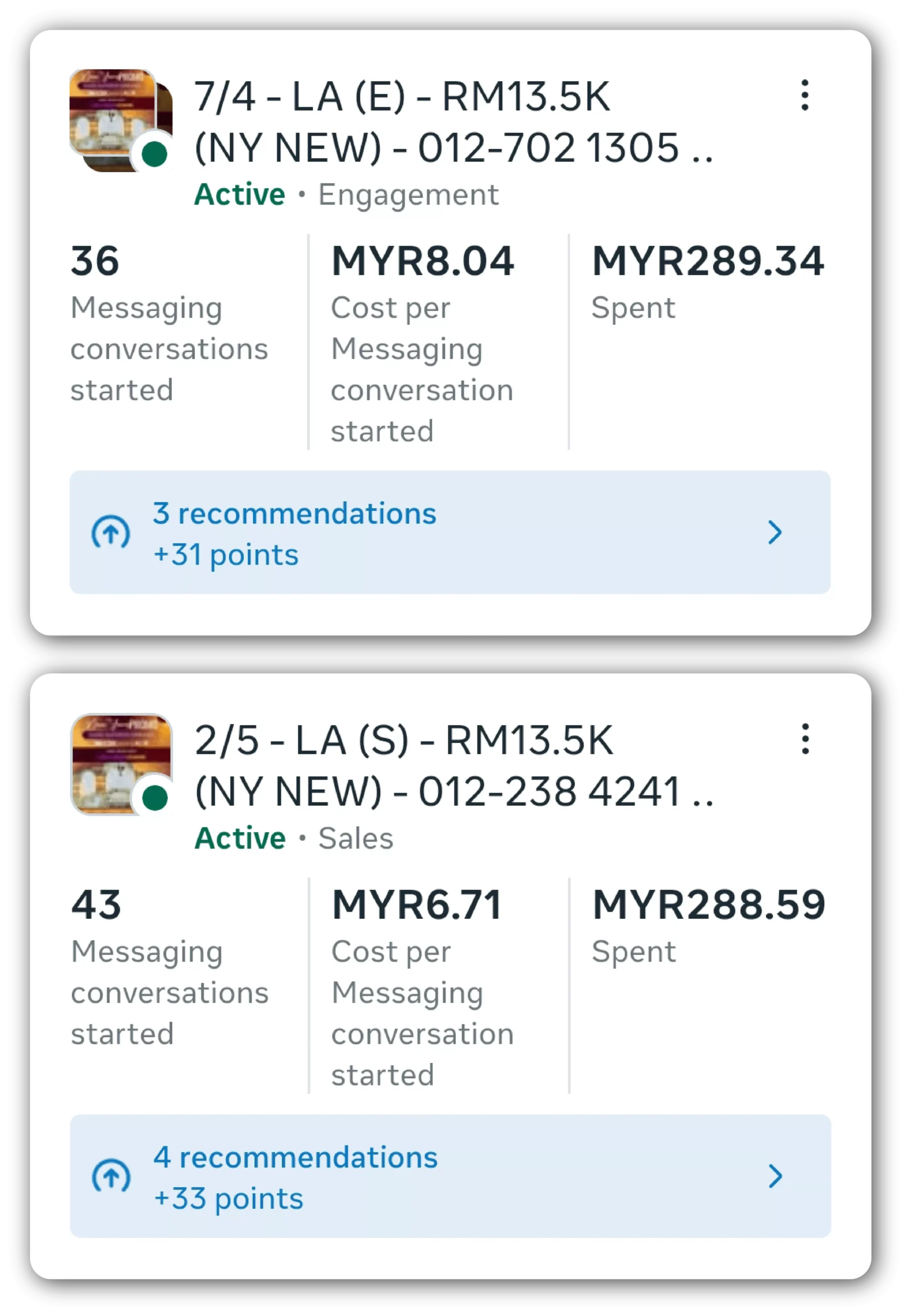Open overflow menu for the 7/4 LA (E) campaign
This screenshot has width=908, height=1316.
(x=805, y=95)
